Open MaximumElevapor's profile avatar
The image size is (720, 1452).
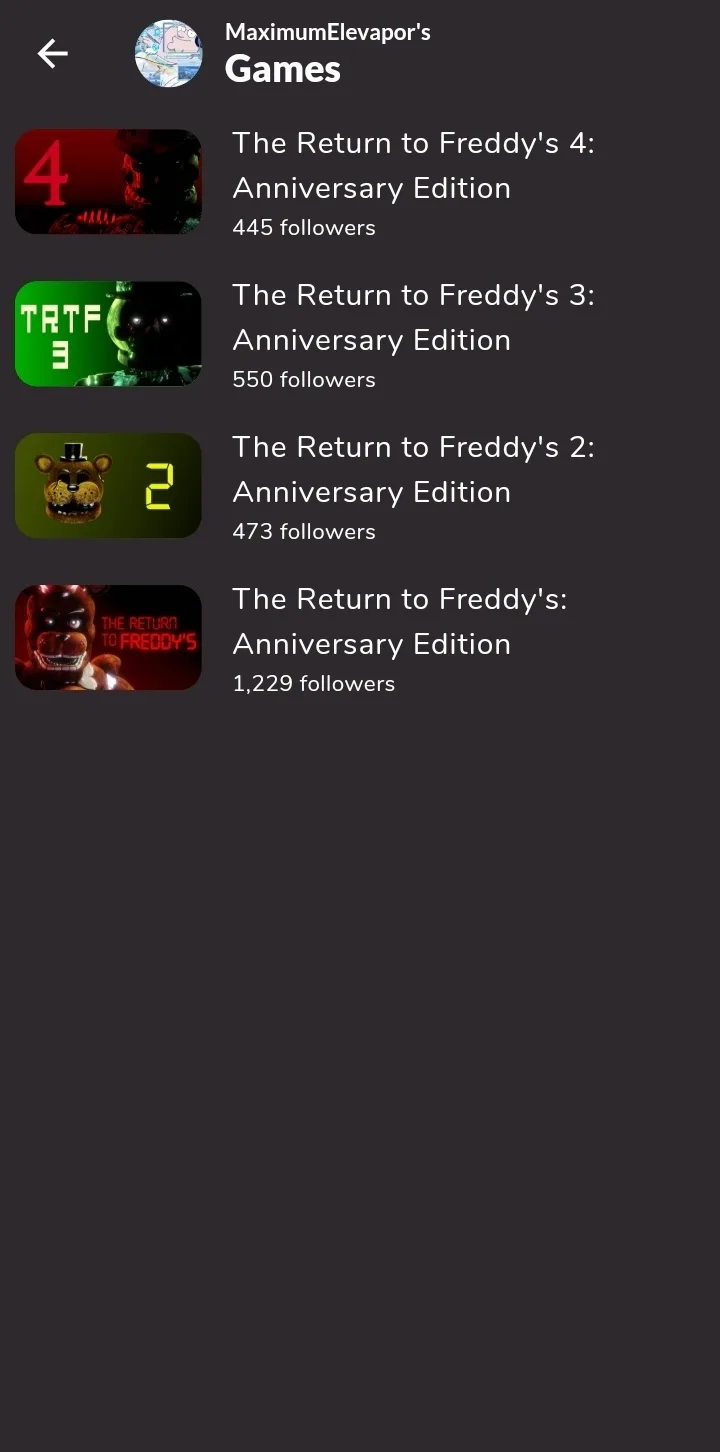click(169, 54)
